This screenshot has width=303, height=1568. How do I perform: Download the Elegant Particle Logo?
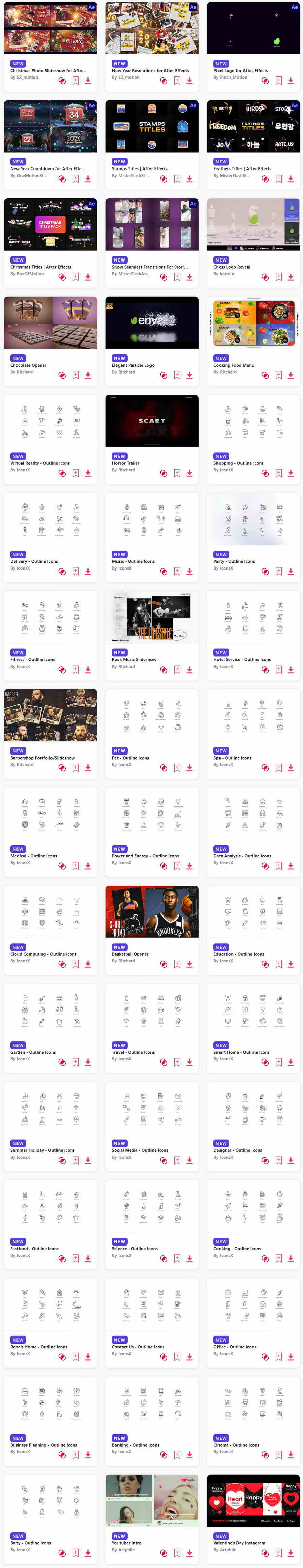pyautogui.click(x=189, y=375)
